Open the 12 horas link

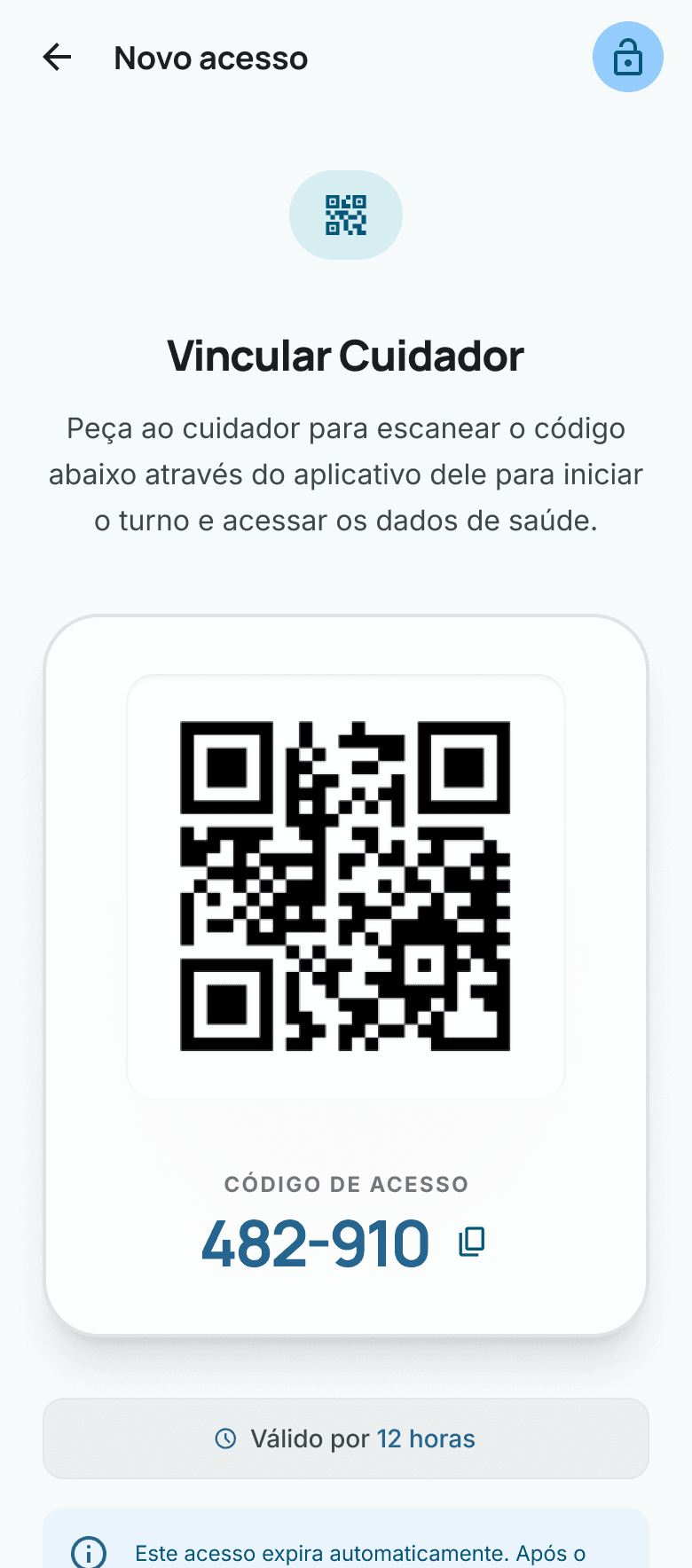(426, 1439)
